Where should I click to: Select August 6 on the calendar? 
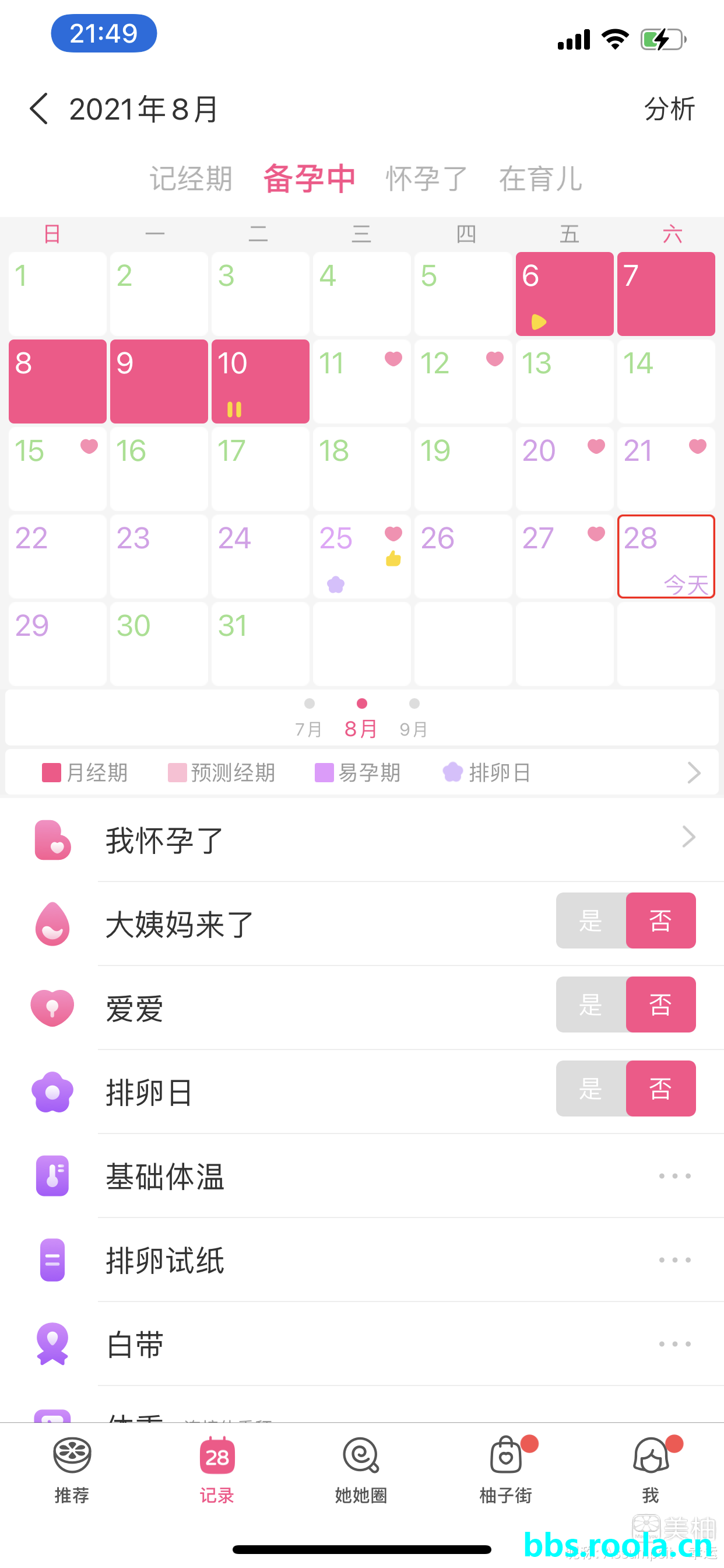pyautogui.click(x=564, y=293)
